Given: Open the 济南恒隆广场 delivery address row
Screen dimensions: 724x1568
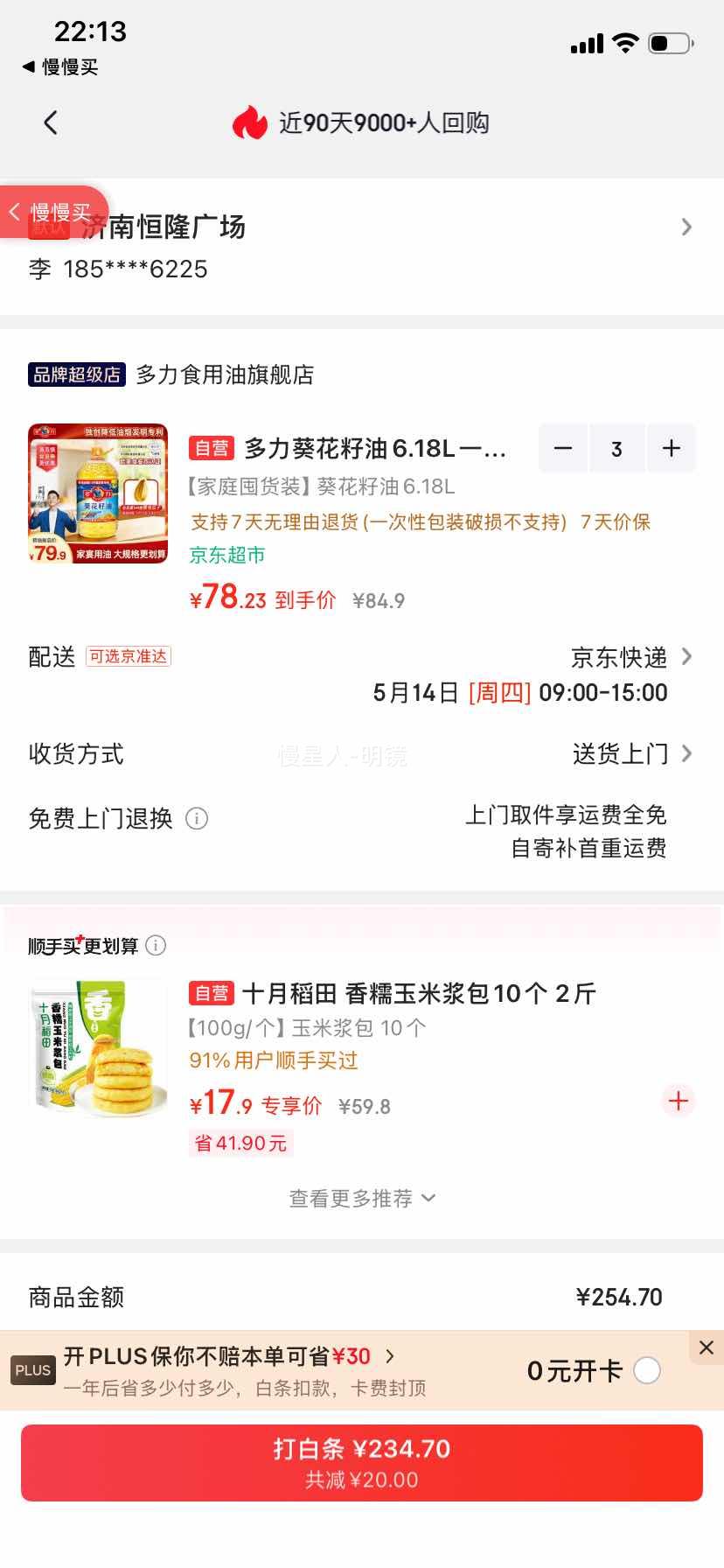Looking at the screenshot, I should tap(362, 247).
